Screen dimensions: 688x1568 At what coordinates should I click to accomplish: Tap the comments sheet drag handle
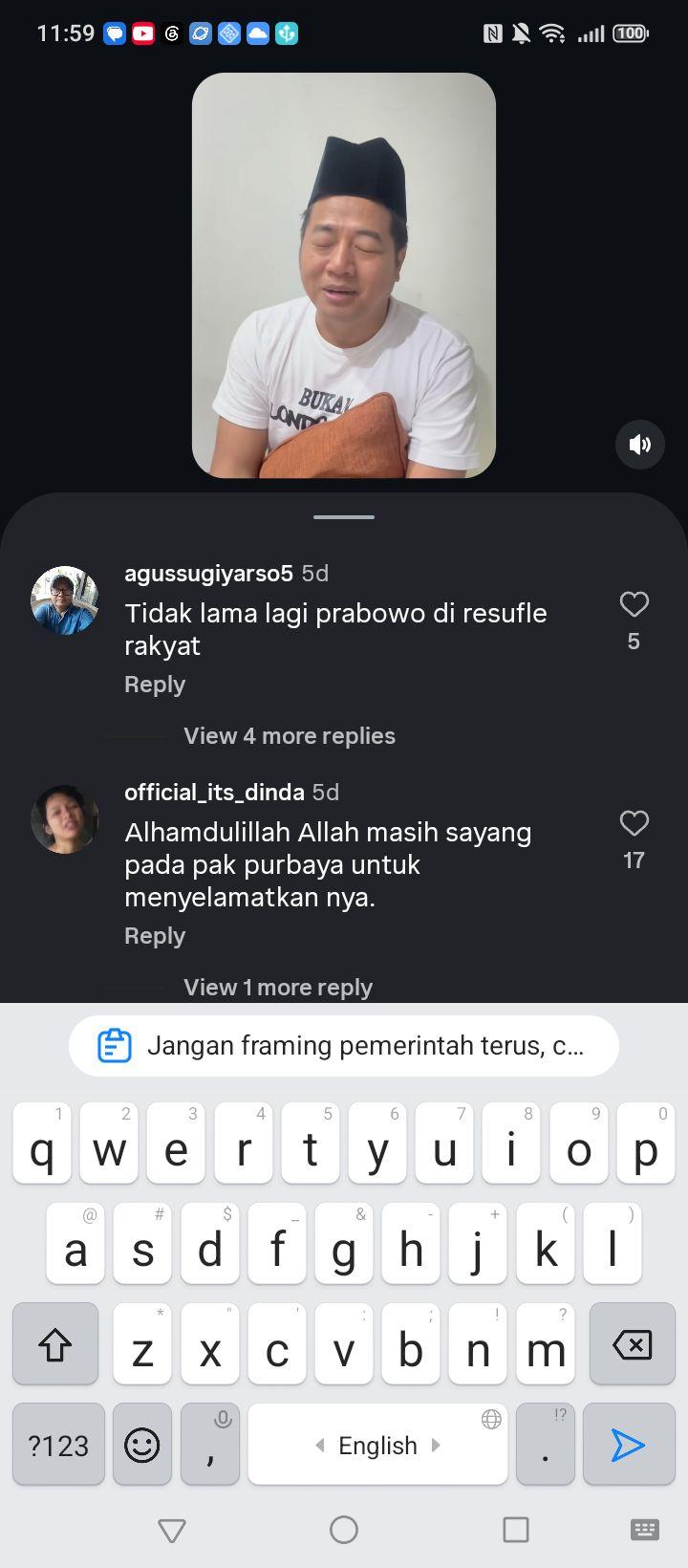[344, 517]
